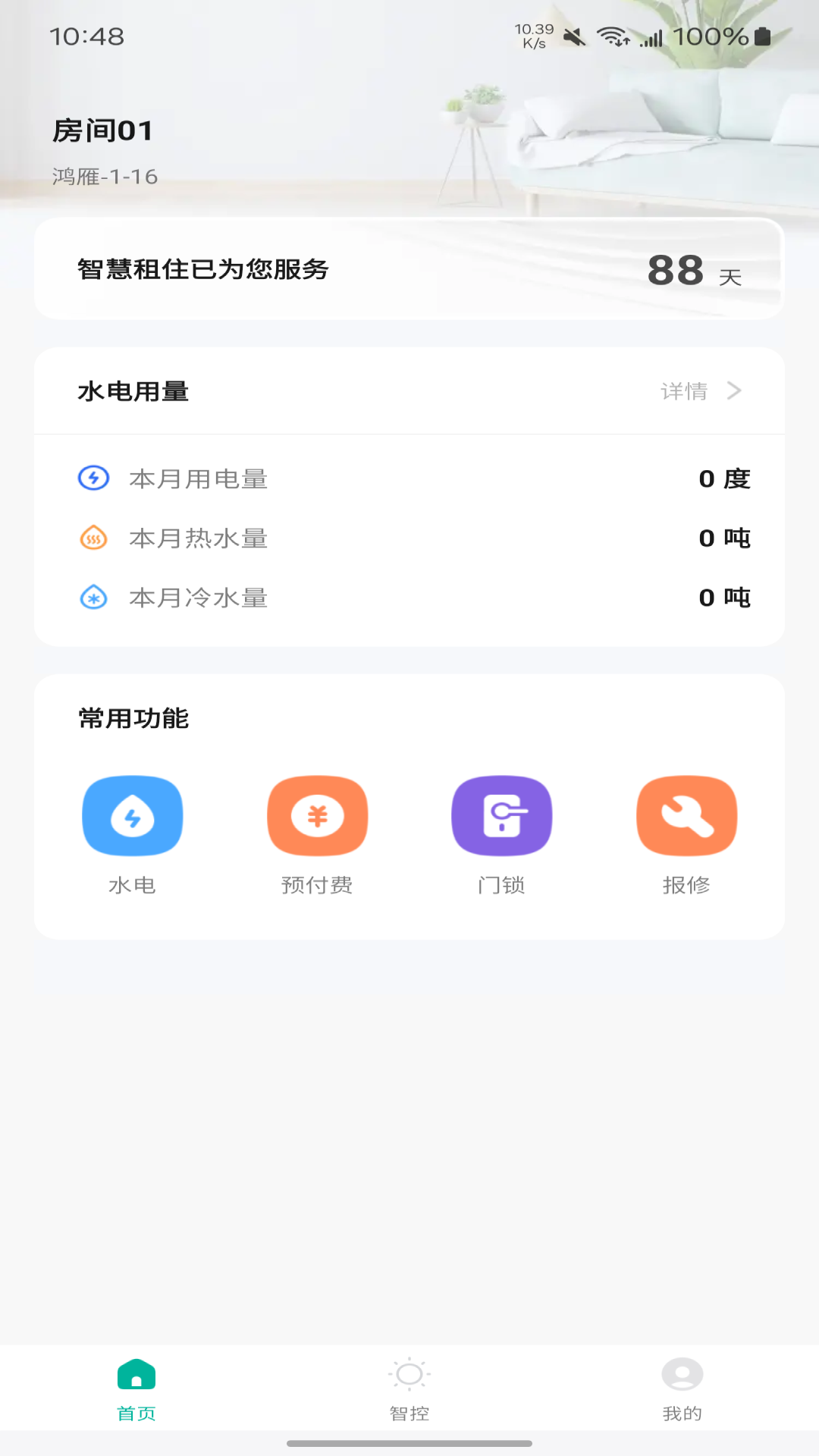Open the 详情 usage details link
The width and height of the screenshot is (819, 1456).
point(684,391)
